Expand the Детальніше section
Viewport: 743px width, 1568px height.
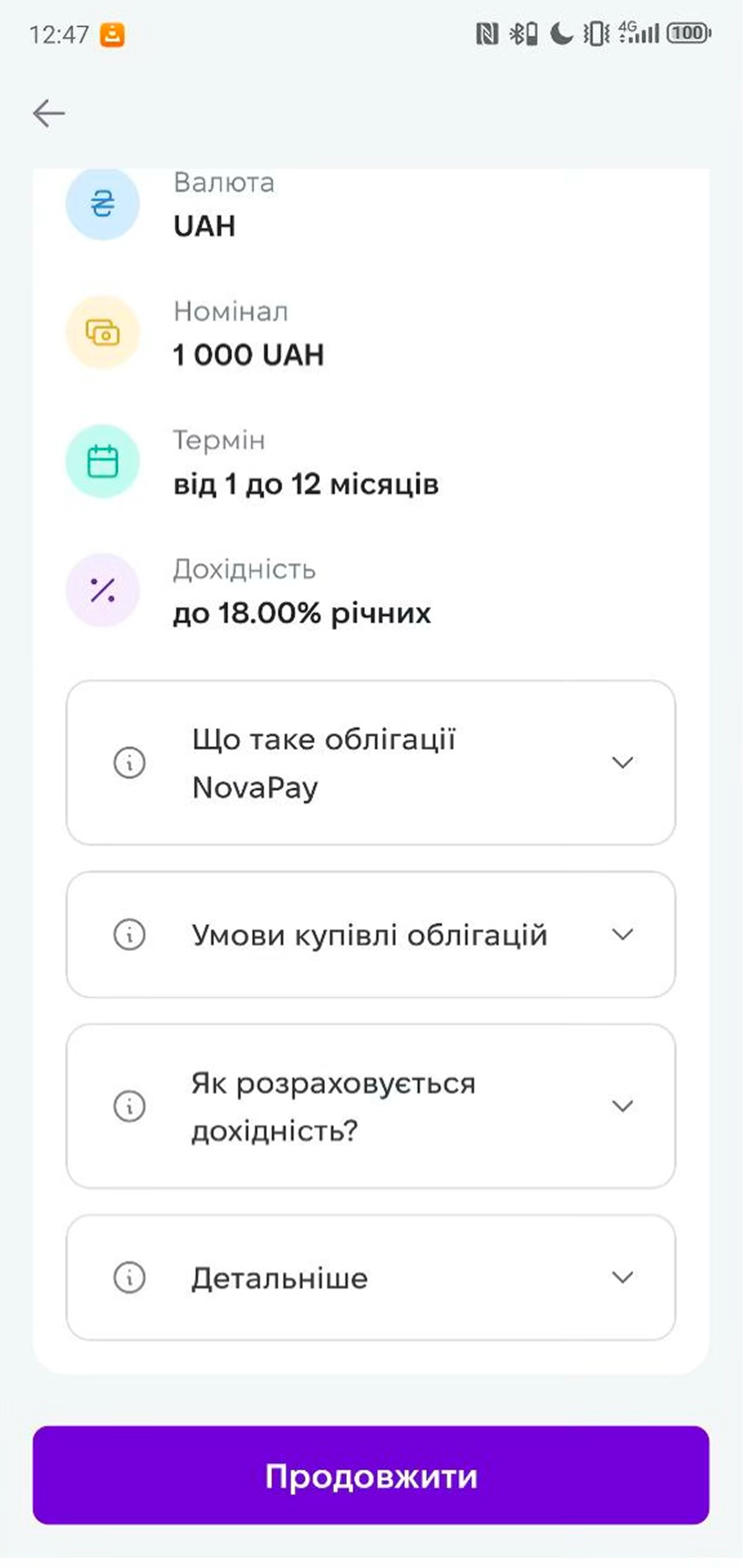point(623,1279)
